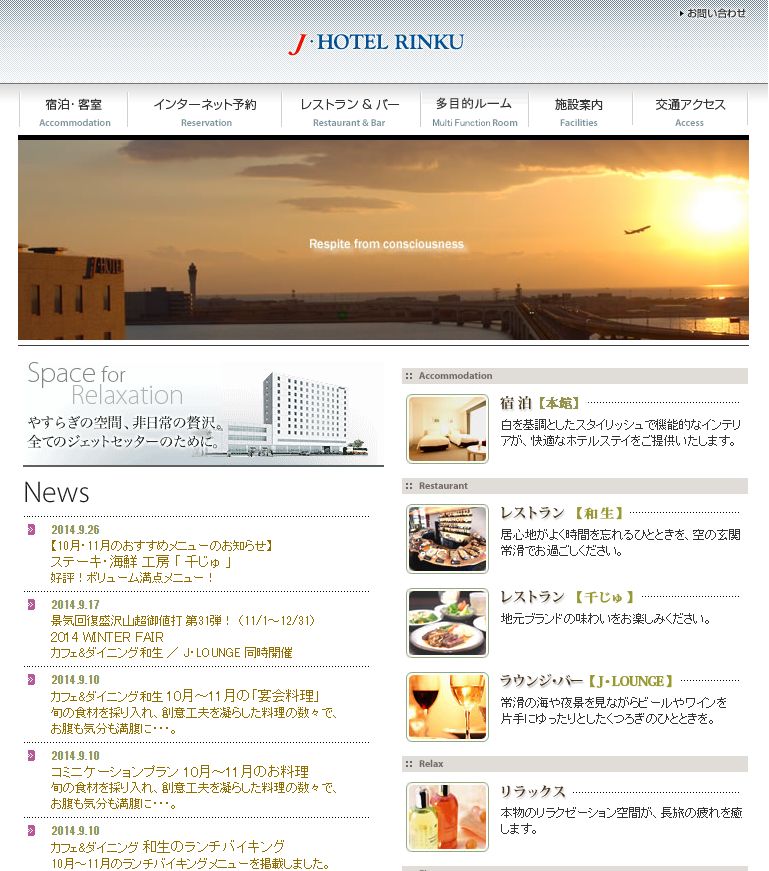Open the コミニケーションプラン news item
The image size is (769, 871).
pos(179,772)
